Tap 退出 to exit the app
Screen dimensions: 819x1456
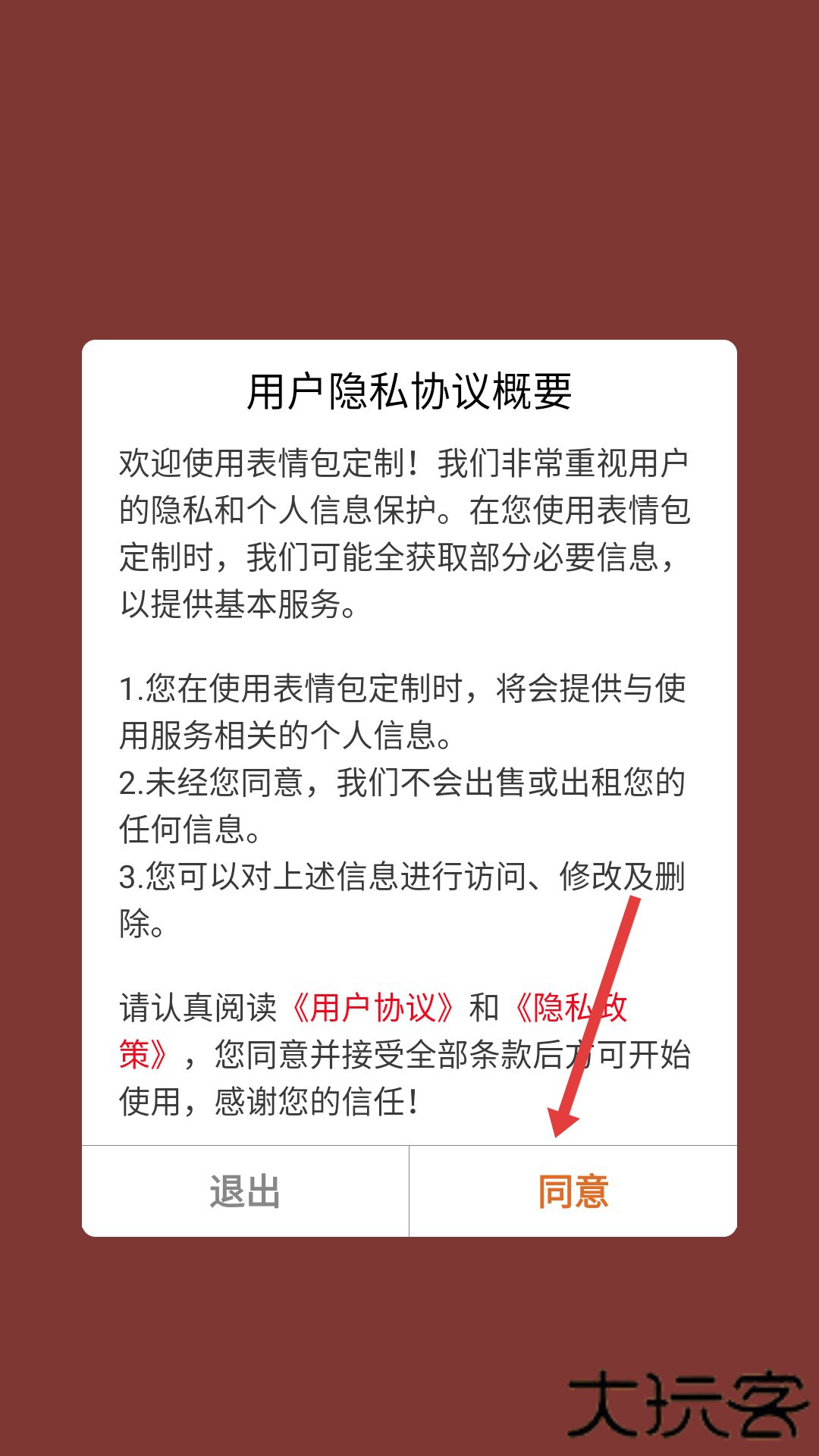pyautogui.click(x=245, y=1191)
